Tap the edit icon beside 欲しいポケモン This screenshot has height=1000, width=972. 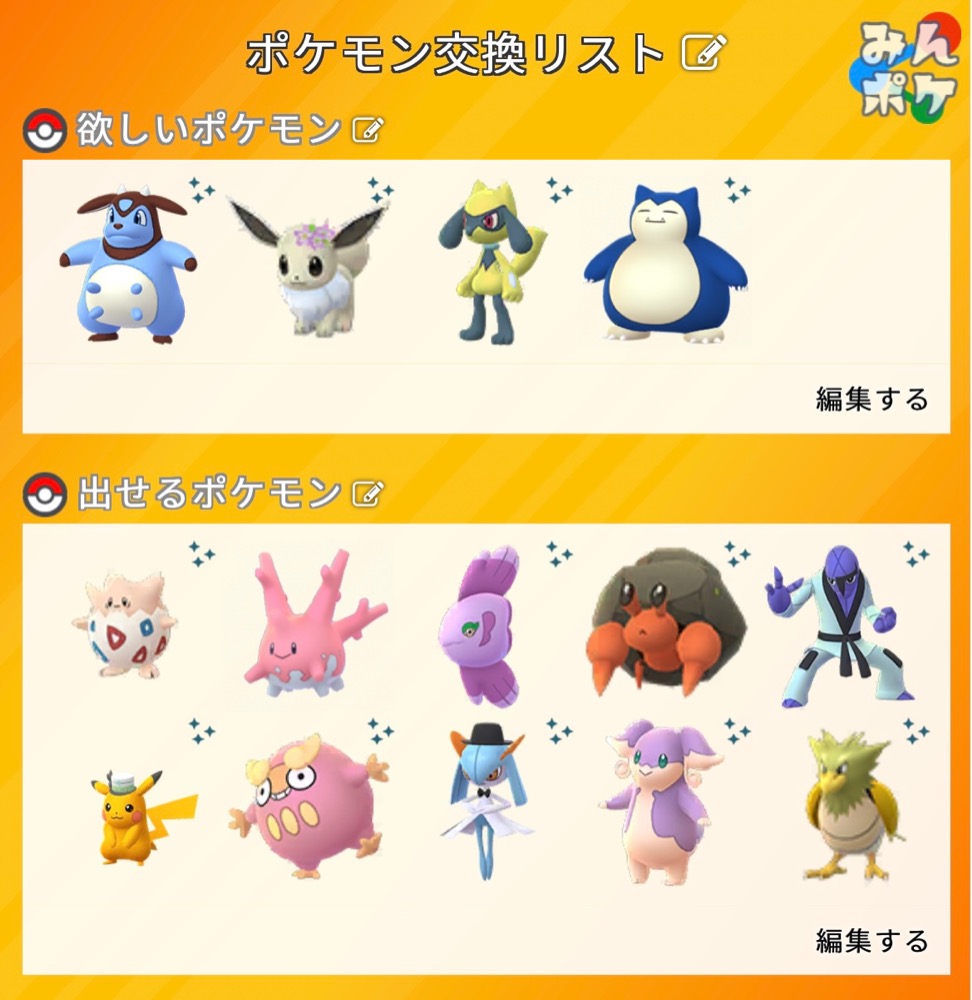[x=367, y=130]
